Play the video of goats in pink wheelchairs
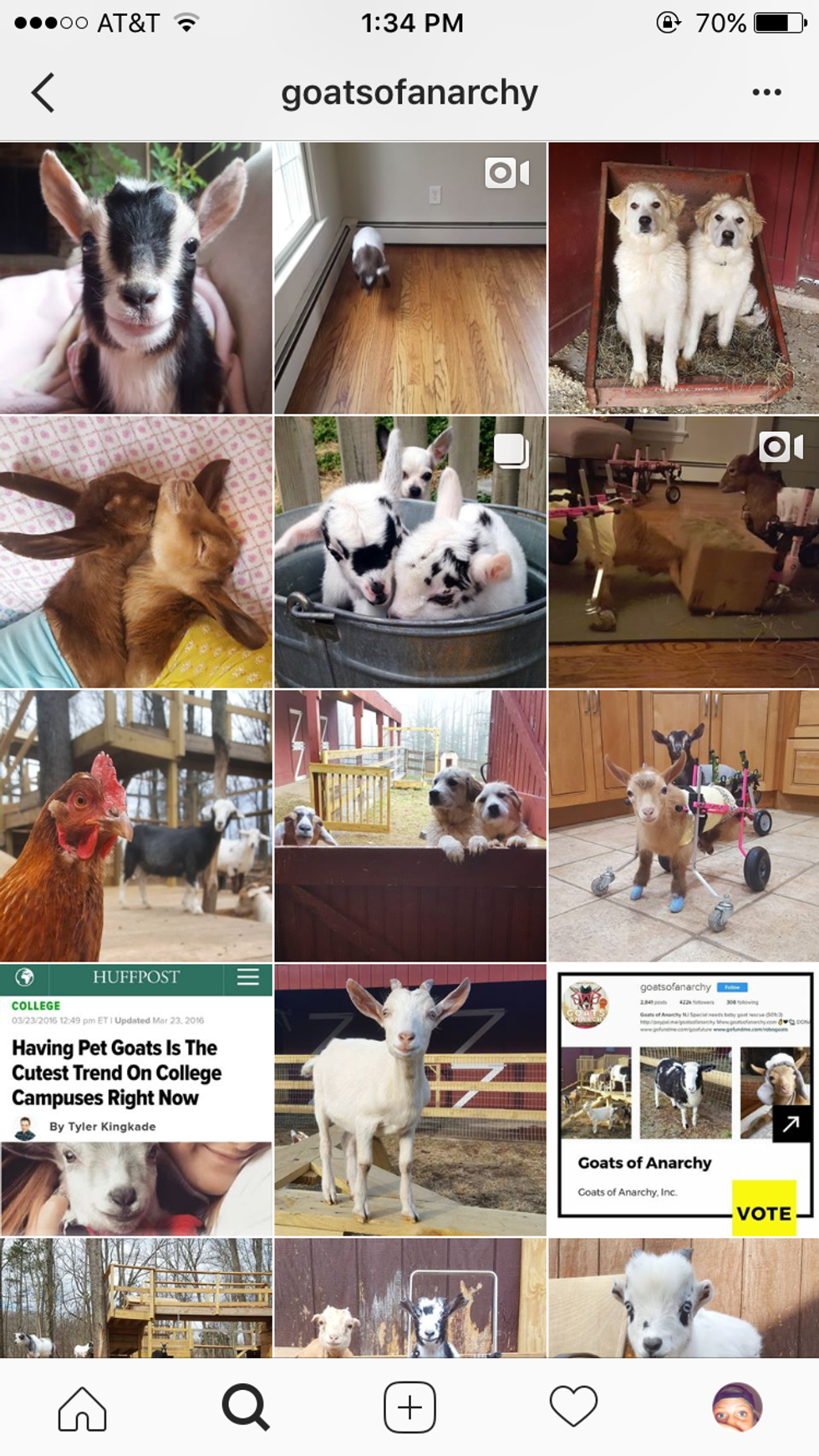This screenshot has width=819, height=1456. point(684,552)
